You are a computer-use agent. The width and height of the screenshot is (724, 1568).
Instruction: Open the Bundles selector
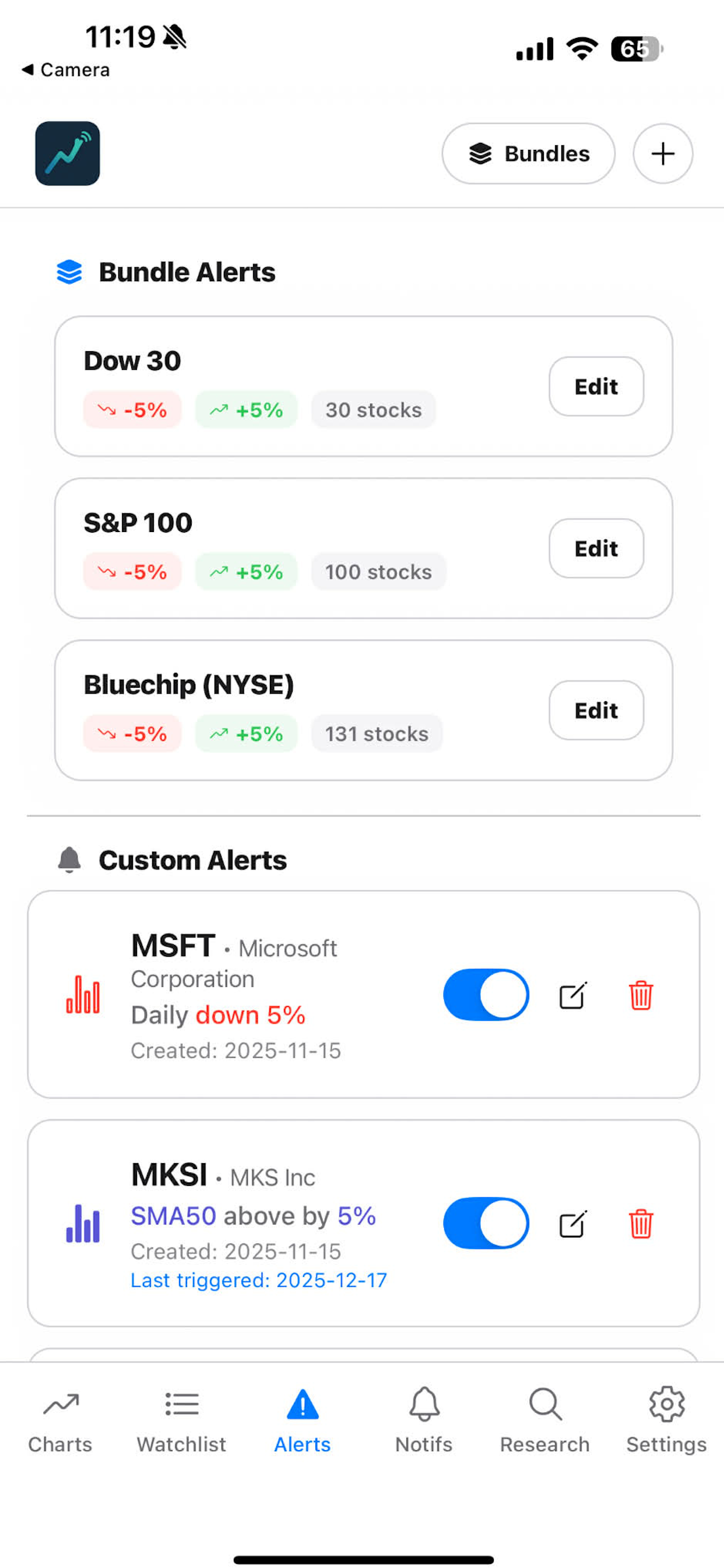click(x=528, y=153)
